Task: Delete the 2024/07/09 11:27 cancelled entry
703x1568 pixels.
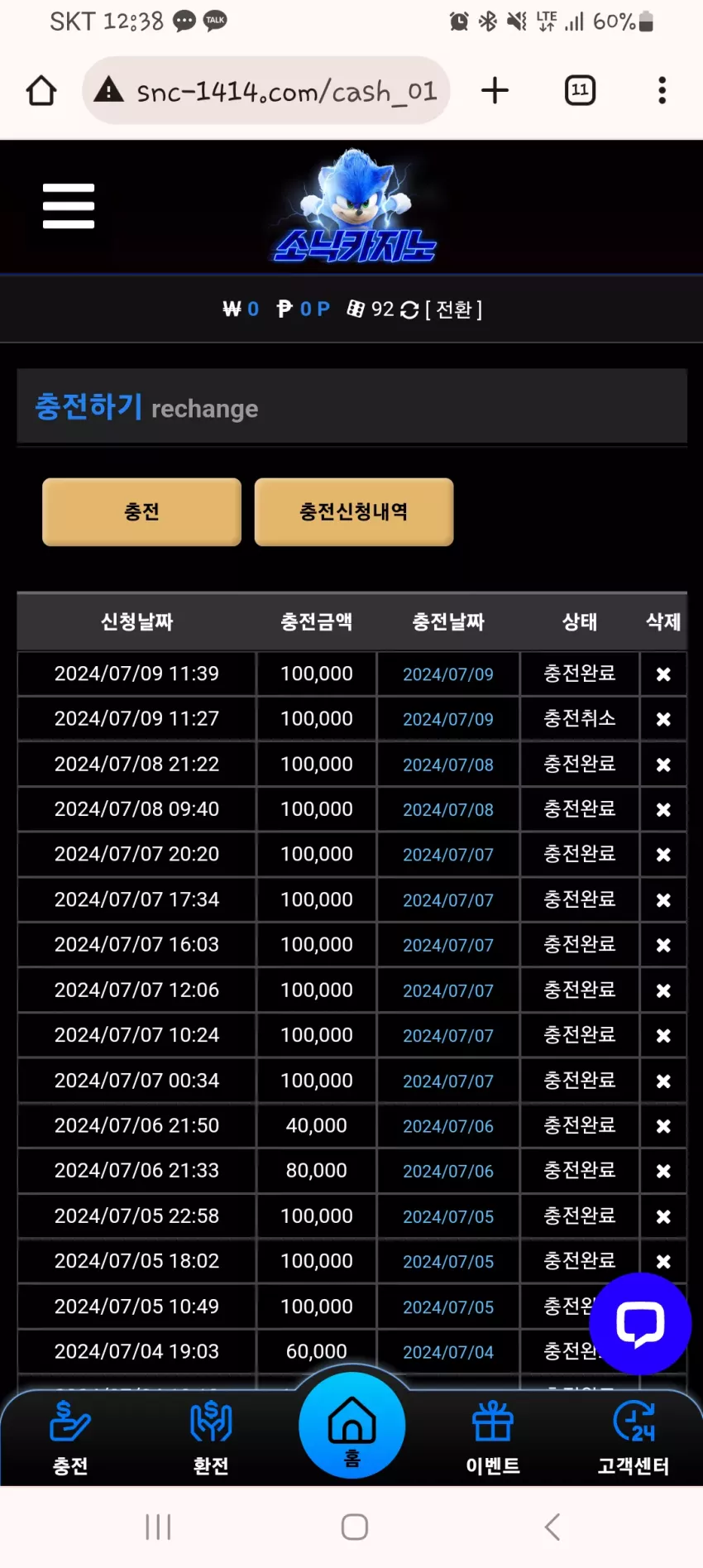Action: point(663,719)
